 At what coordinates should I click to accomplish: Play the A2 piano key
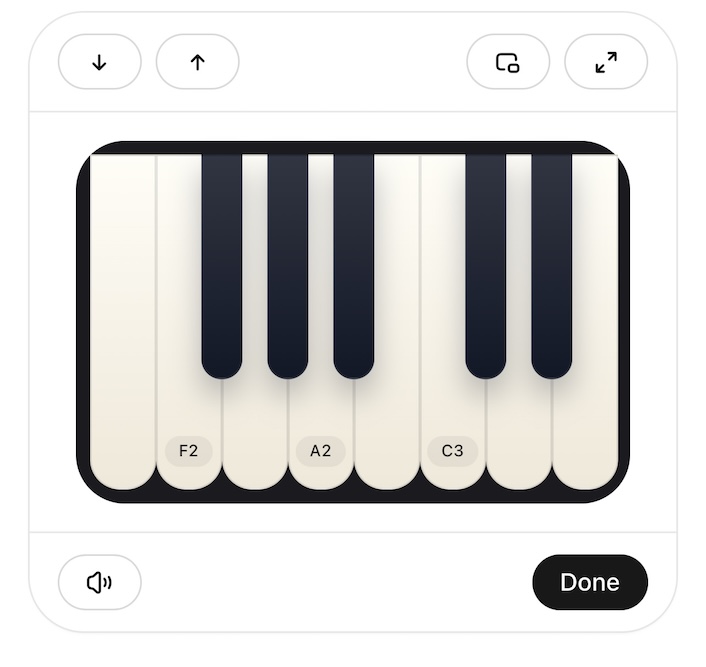point(320,440)
